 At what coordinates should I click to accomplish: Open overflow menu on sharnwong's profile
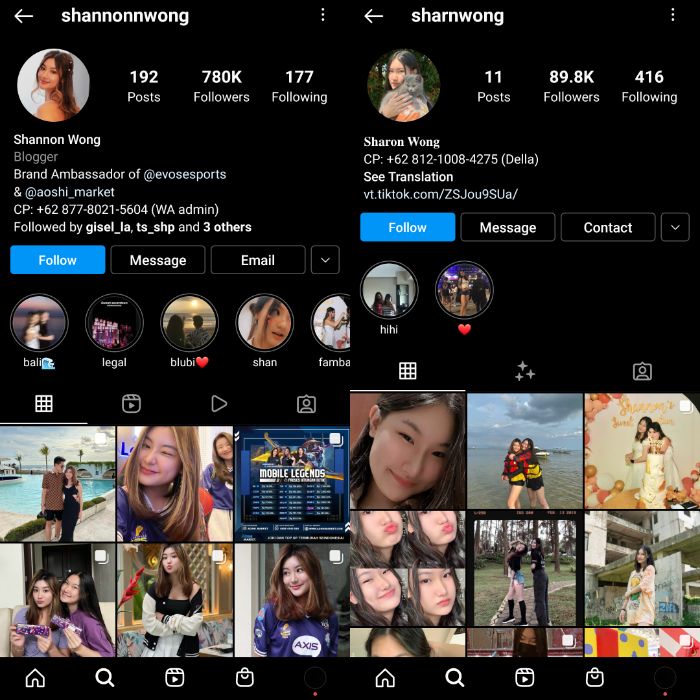(672, 16)
